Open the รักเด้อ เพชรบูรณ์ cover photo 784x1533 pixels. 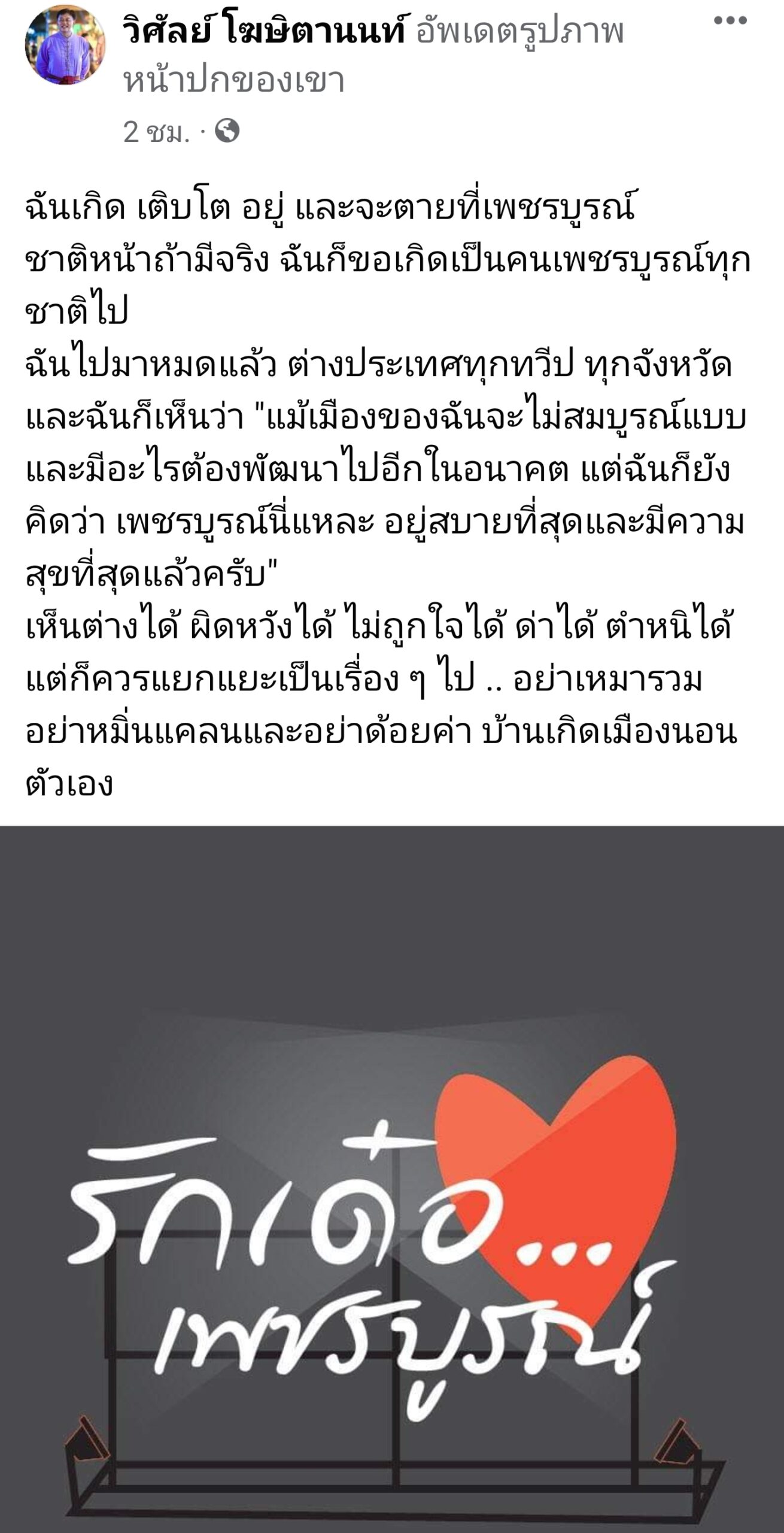[392, 1178]
